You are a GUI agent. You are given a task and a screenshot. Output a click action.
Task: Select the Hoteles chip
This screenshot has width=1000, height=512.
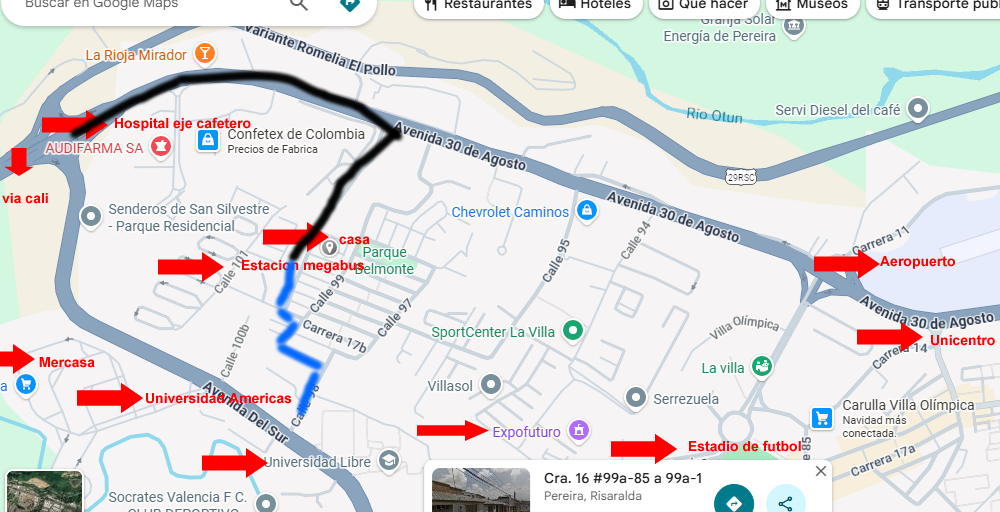tap(594, 5)
